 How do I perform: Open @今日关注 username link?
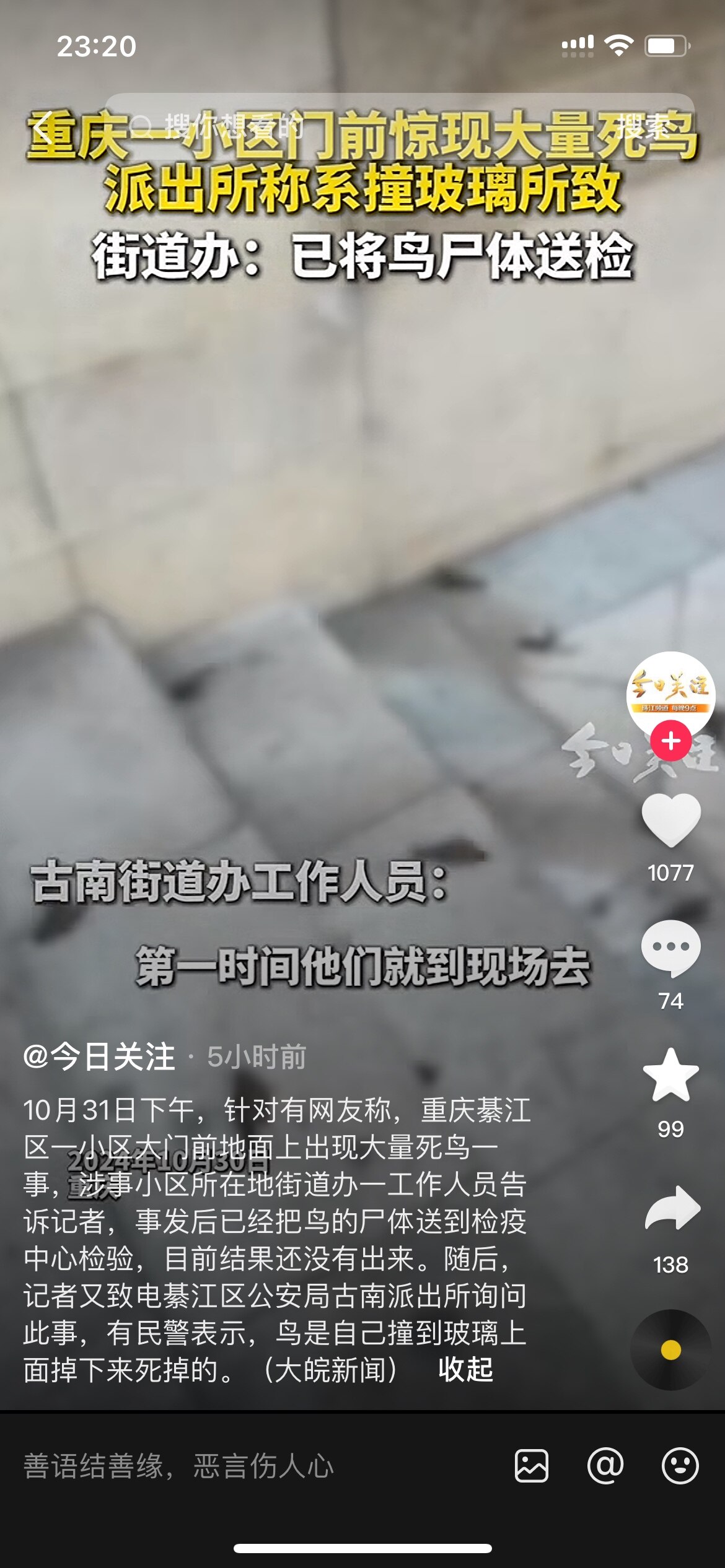coord(99,1056)
